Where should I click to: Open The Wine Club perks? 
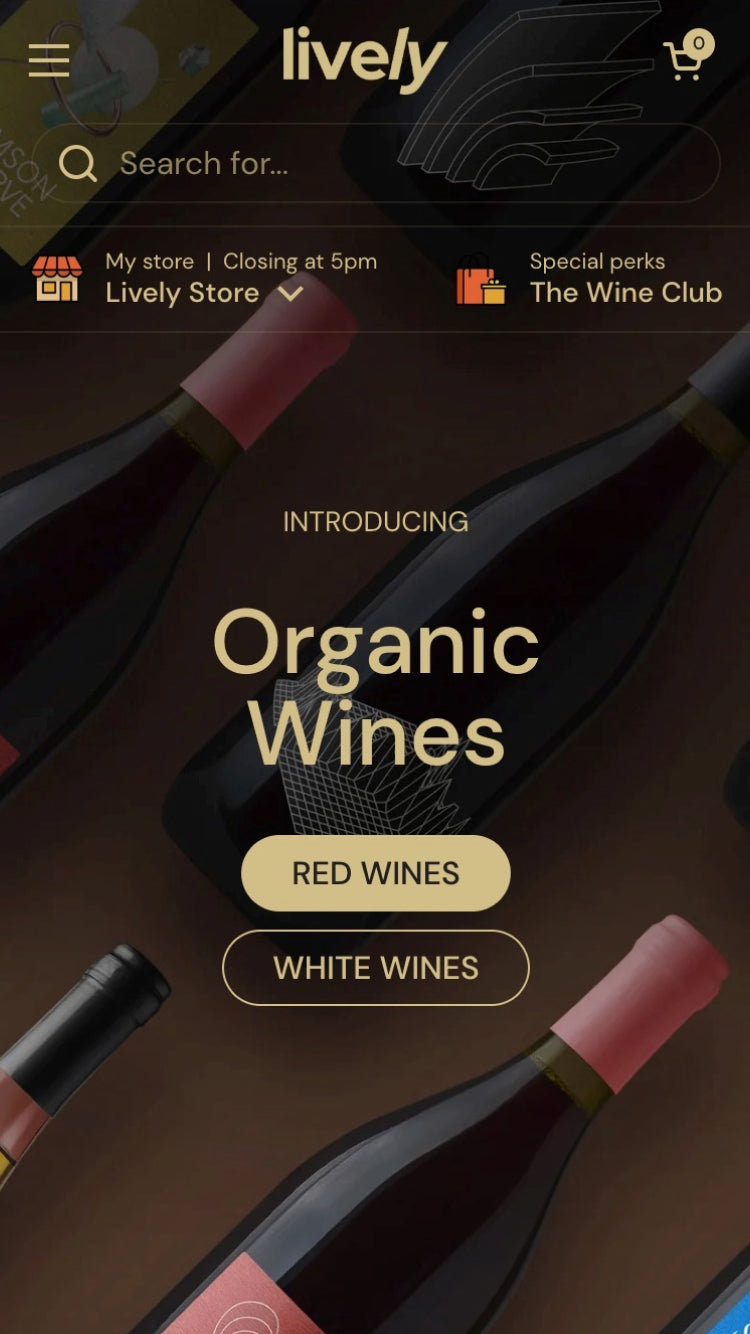click(590, 278)
